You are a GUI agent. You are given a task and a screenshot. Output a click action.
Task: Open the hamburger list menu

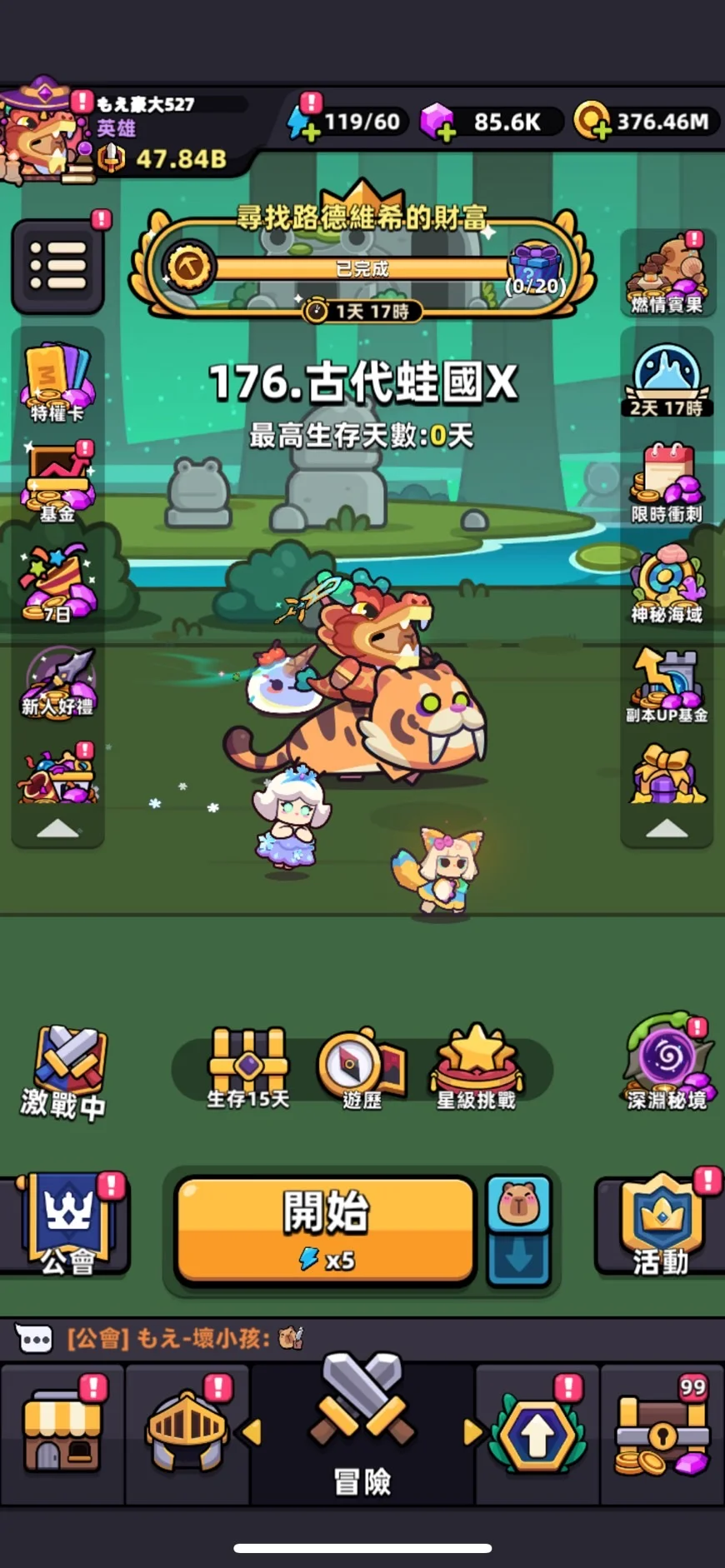(57, 267)
